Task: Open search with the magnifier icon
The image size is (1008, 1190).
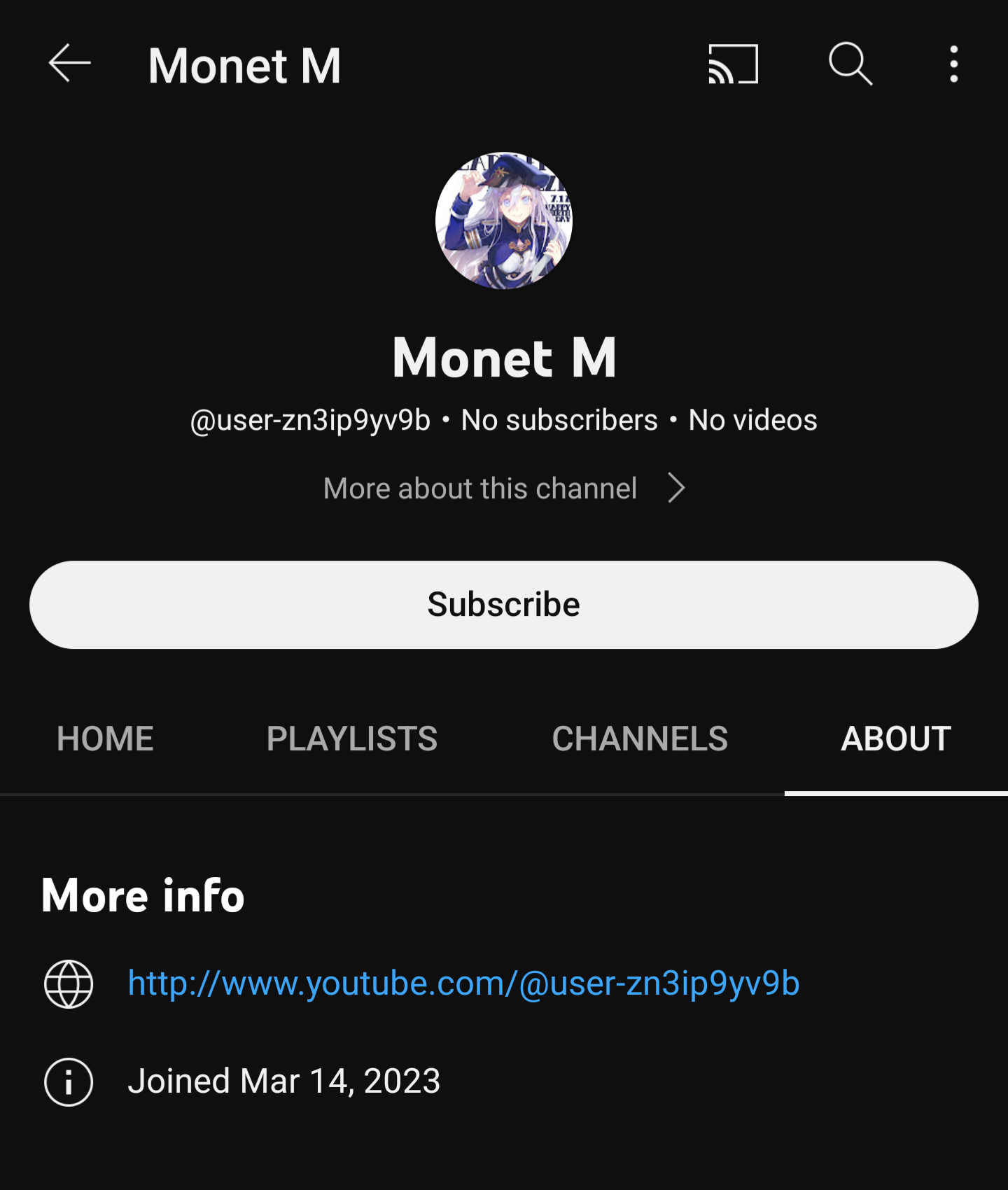Action: 850,64
